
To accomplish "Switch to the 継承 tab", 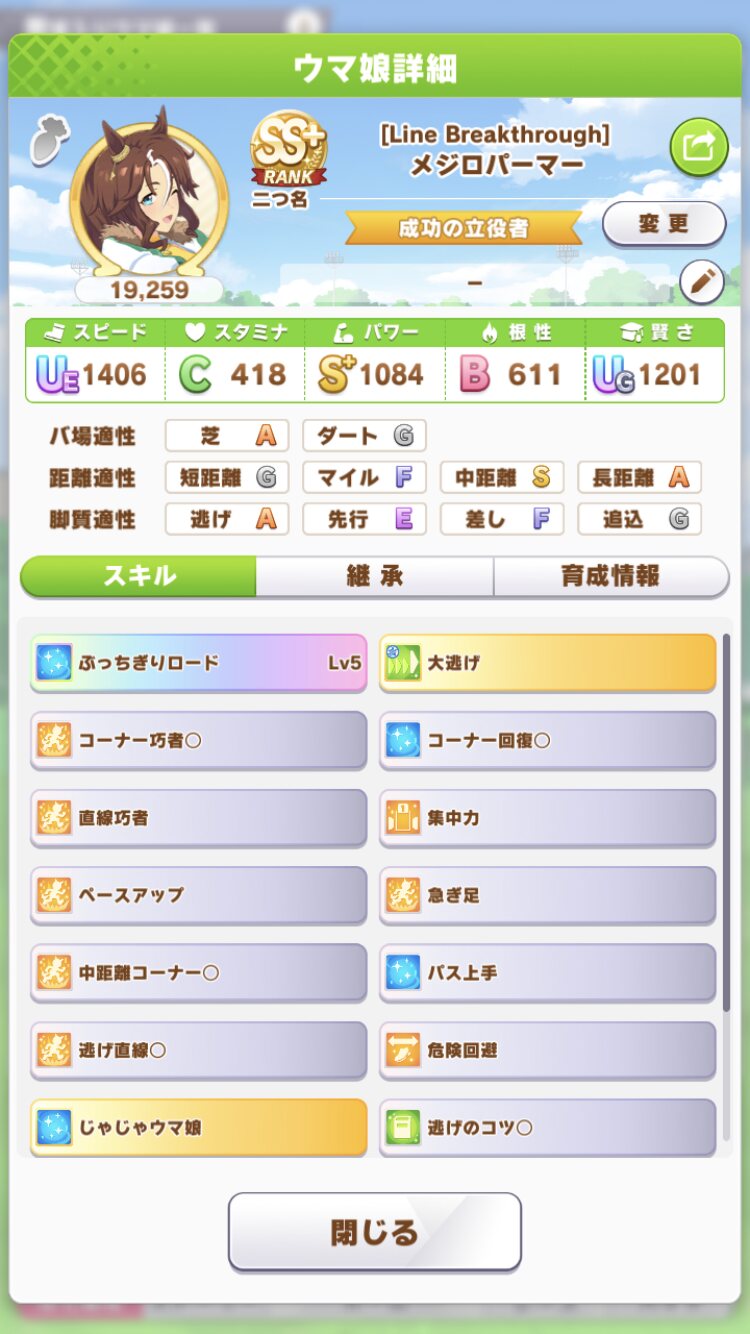I will (x=374, y=576).
